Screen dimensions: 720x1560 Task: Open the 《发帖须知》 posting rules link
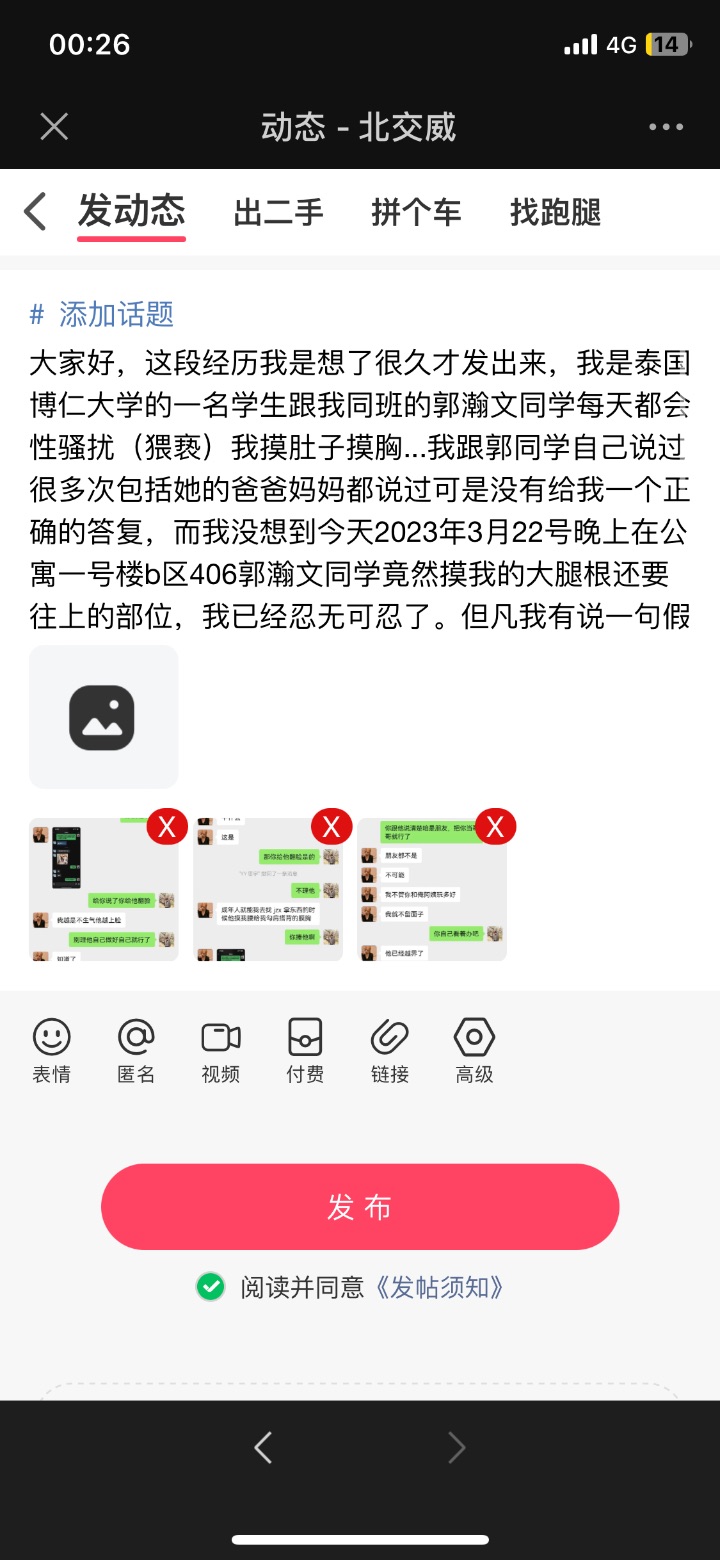point(438,1287)
